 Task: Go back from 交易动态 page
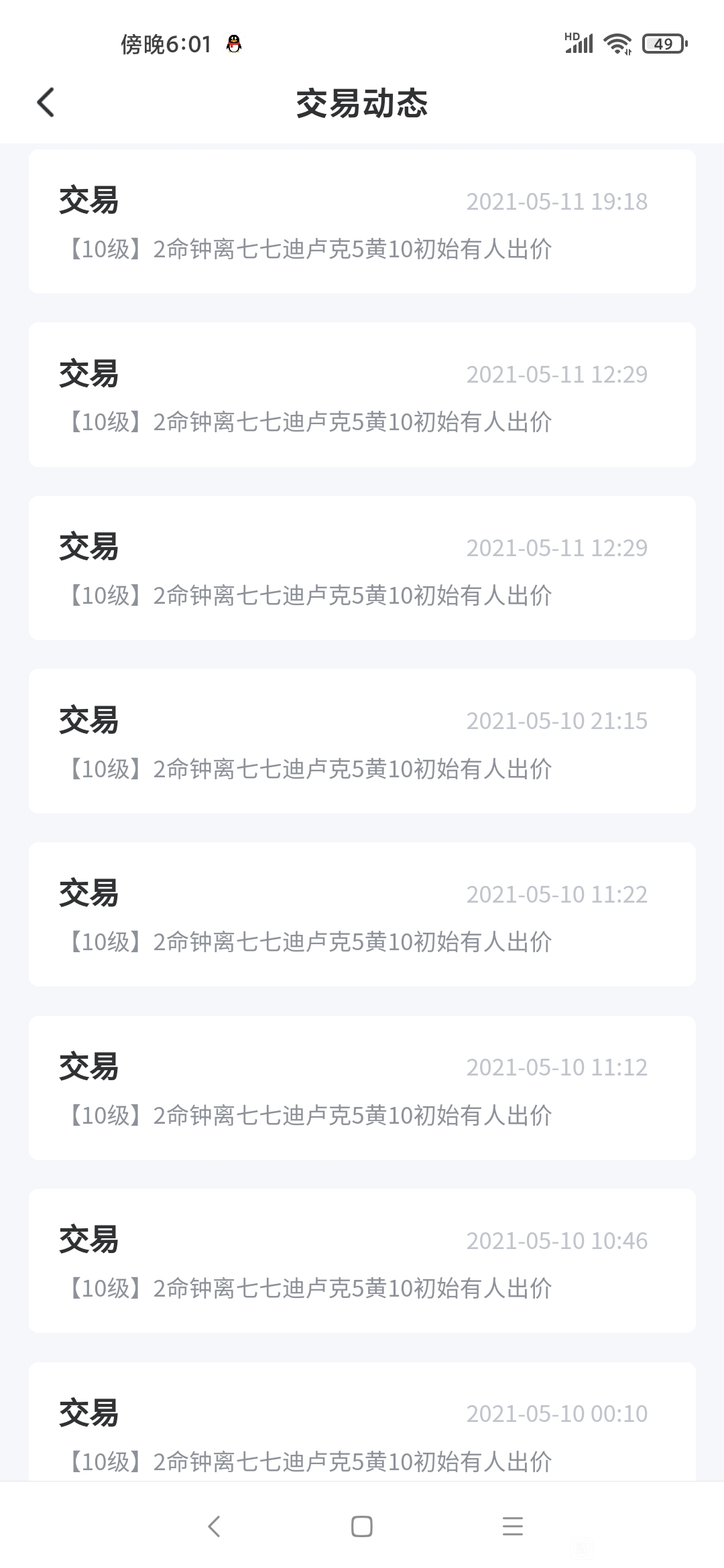point(46,103)
